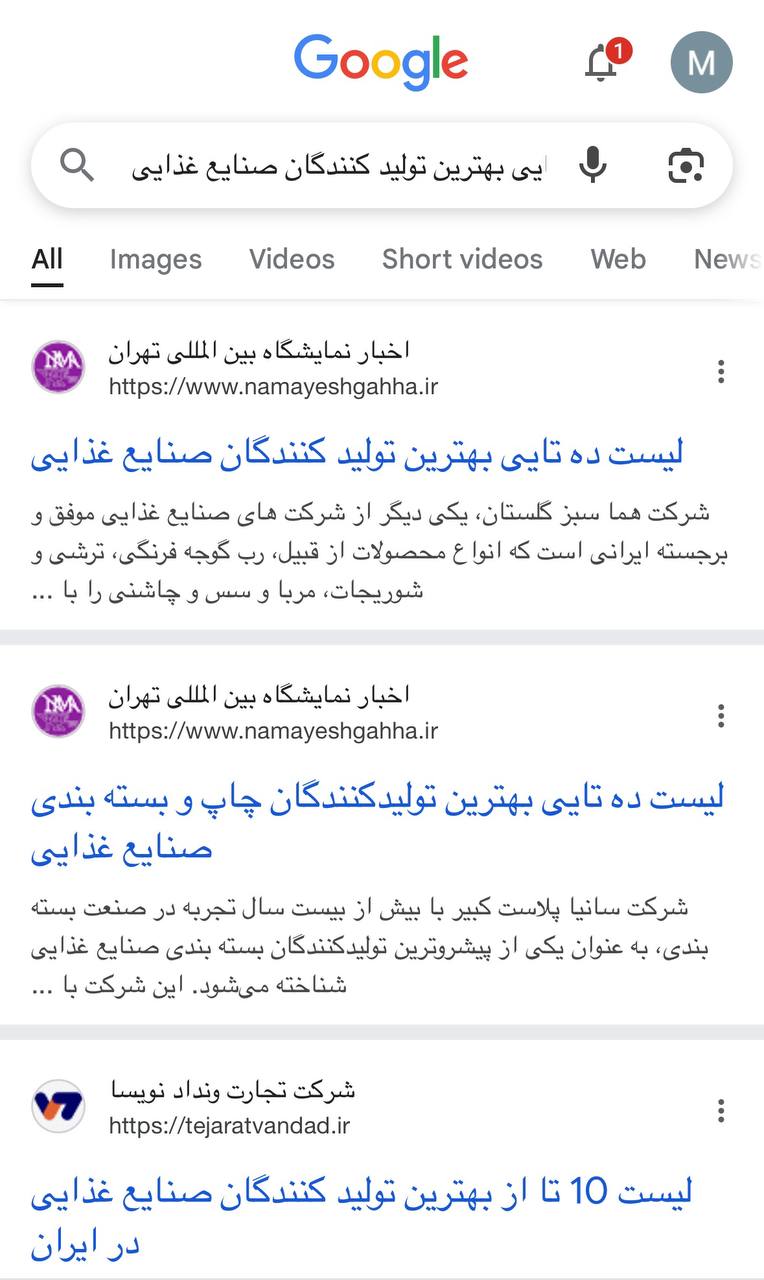Open the tejaratvandad.ir result's three-dot options
Image resolution: width=764 pixels, height=1280 pixels.
721,1111
